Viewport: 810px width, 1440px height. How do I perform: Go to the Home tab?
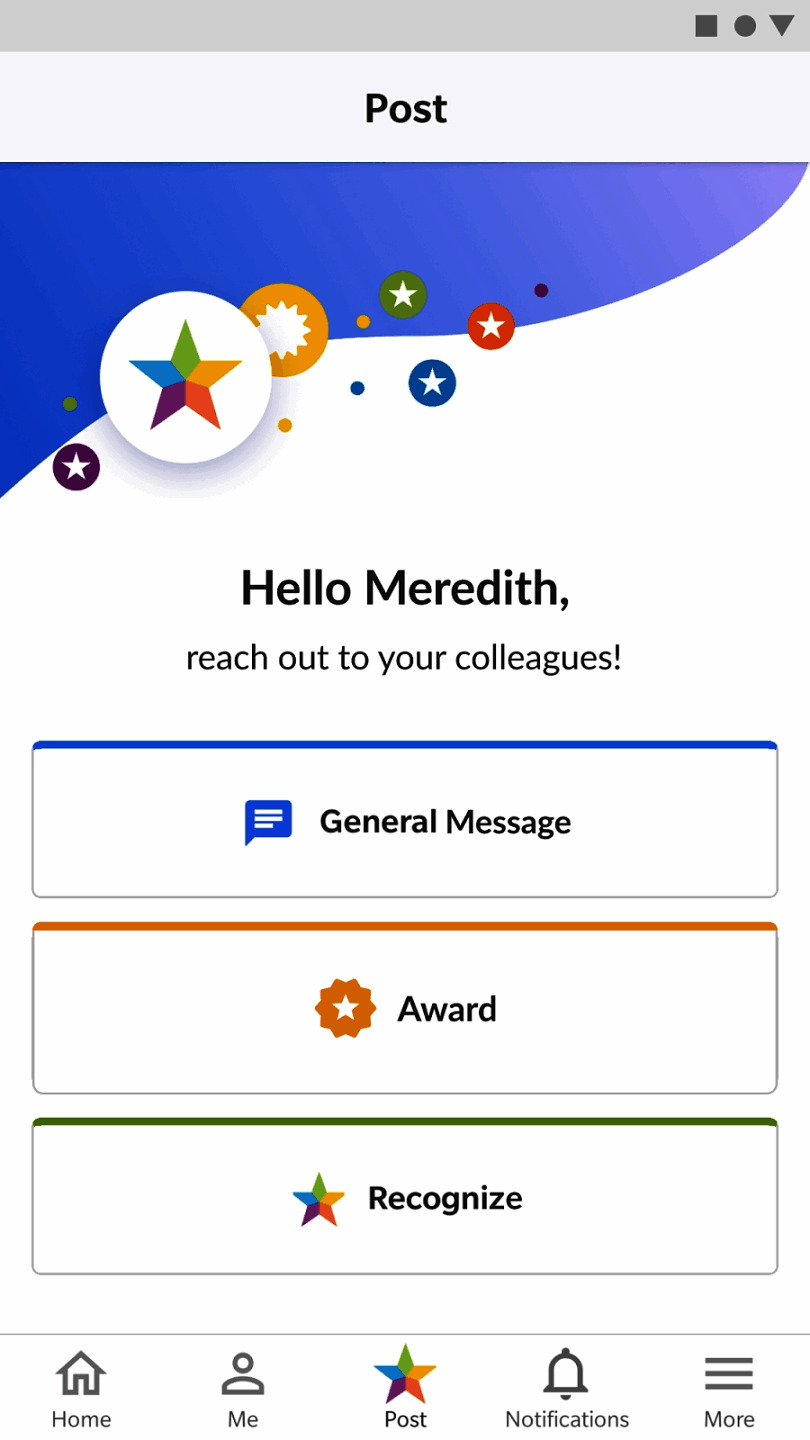81,1388
